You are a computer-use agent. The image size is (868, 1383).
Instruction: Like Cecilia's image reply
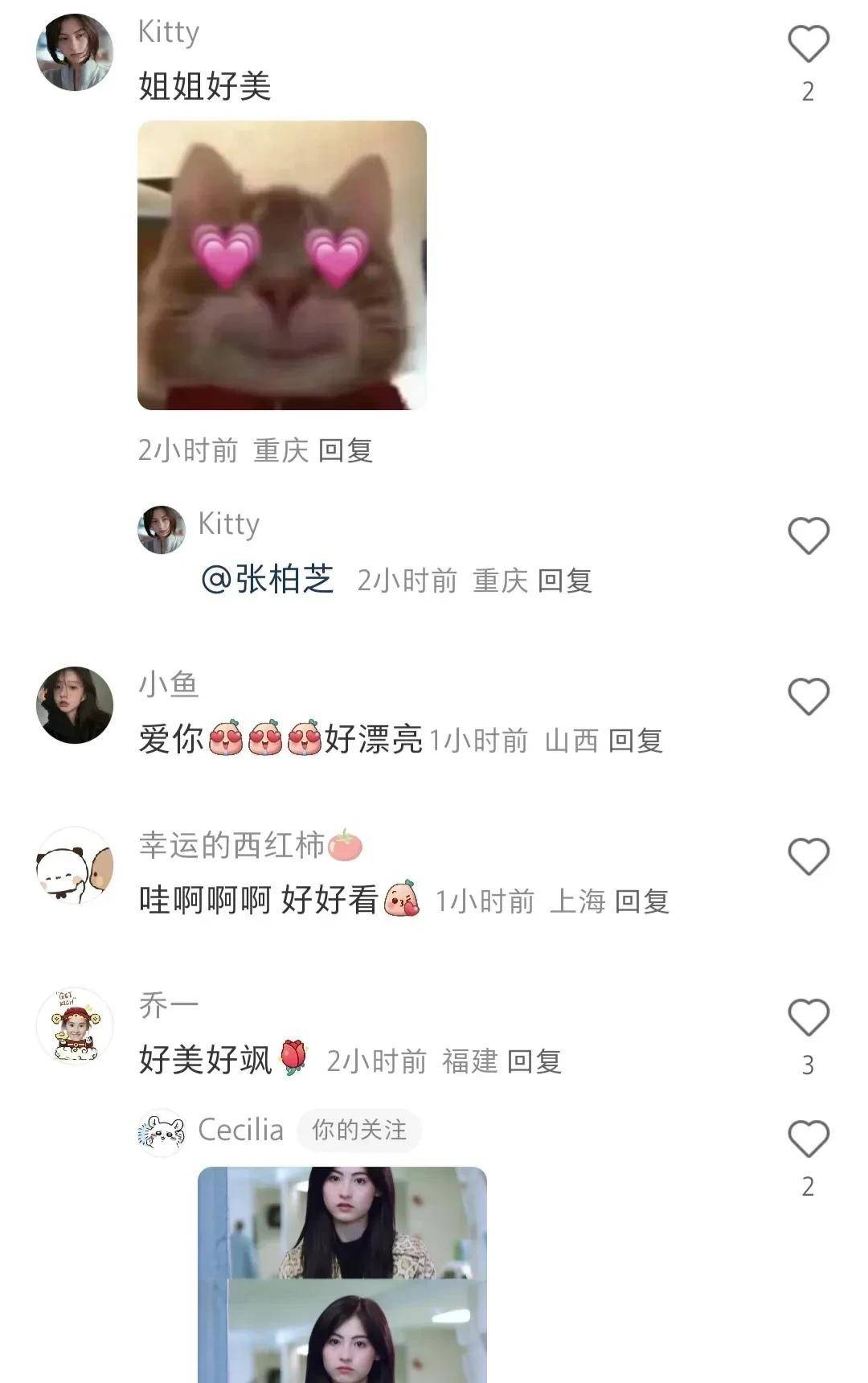[808, 1139]
